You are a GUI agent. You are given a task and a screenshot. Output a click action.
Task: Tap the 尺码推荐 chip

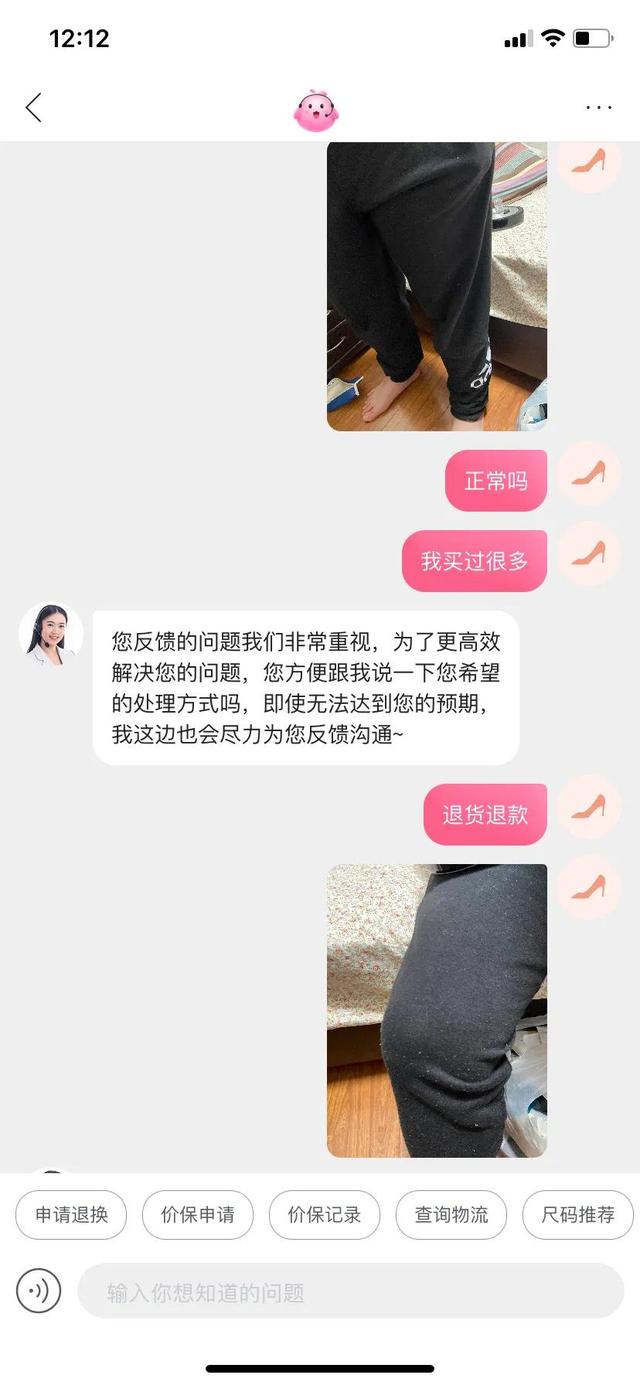(x=578, y=1215)
